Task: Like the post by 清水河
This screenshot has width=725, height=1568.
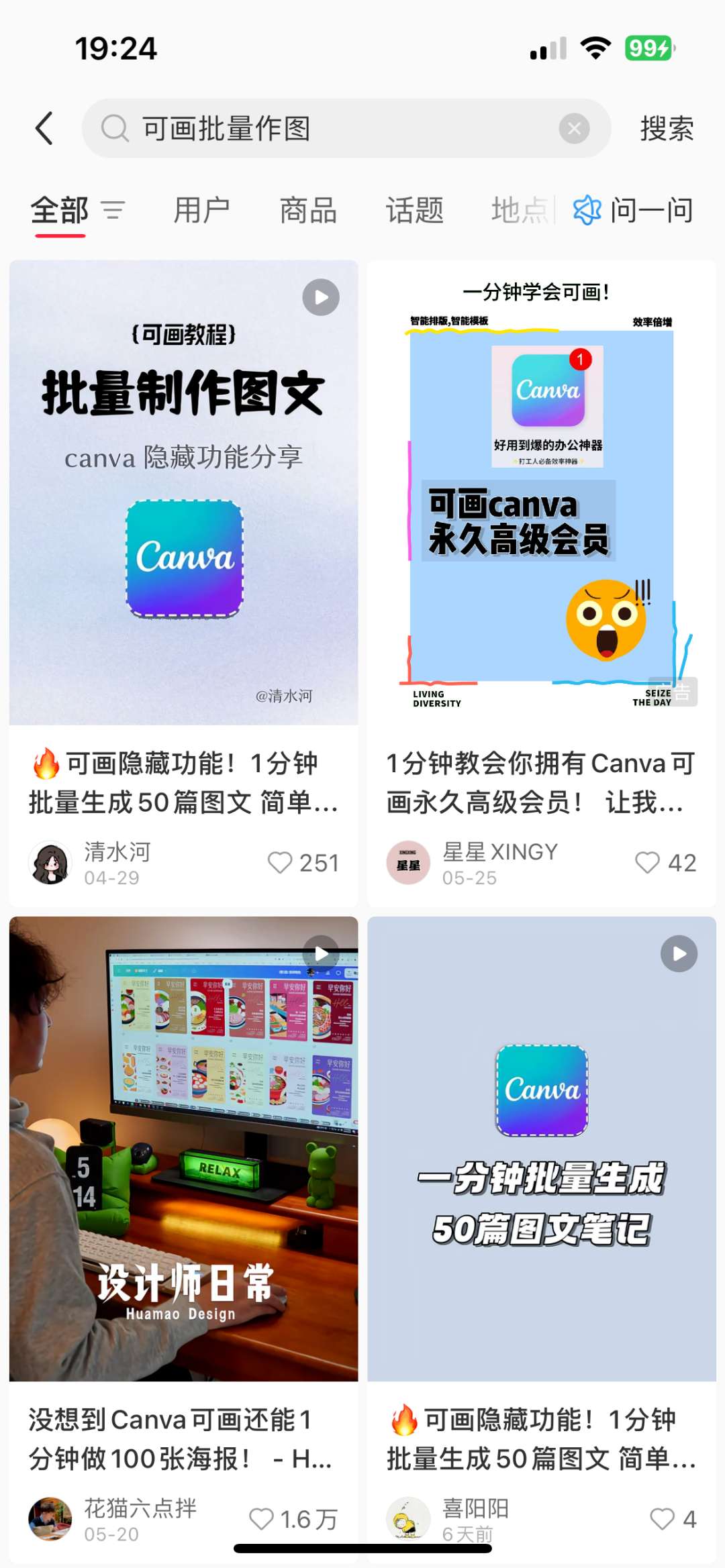Action: point(280,863)
